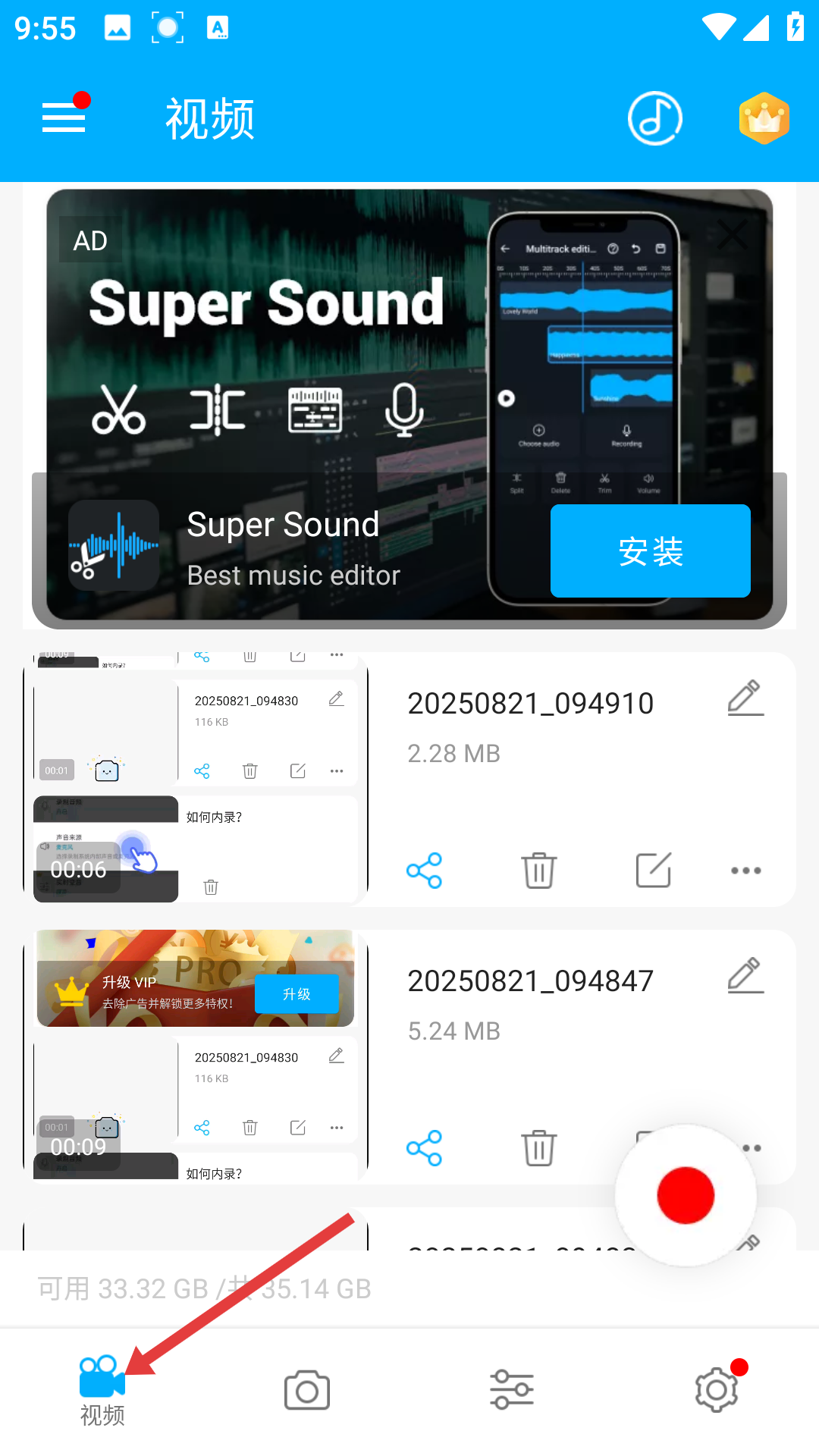Close the Super Sound ad
Viewport: 819px width, 1456px height.
[733, 234]
